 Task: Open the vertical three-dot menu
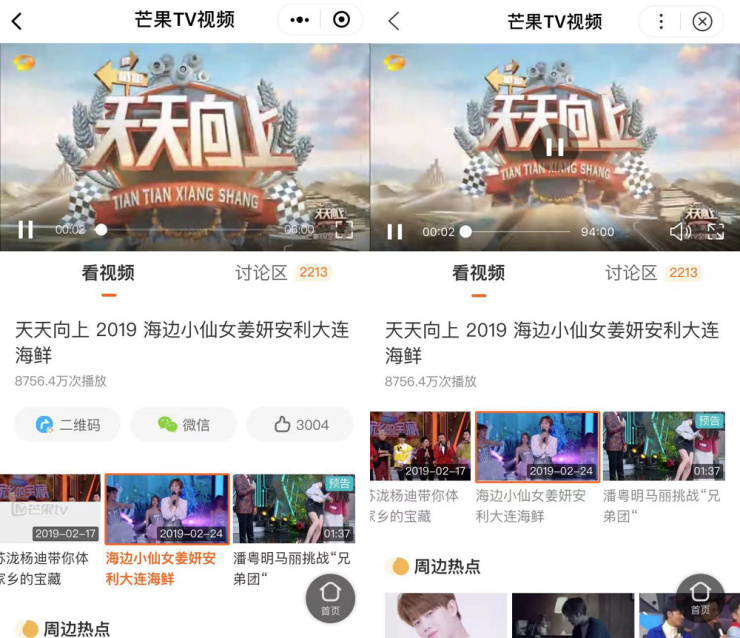click(661, 21)
